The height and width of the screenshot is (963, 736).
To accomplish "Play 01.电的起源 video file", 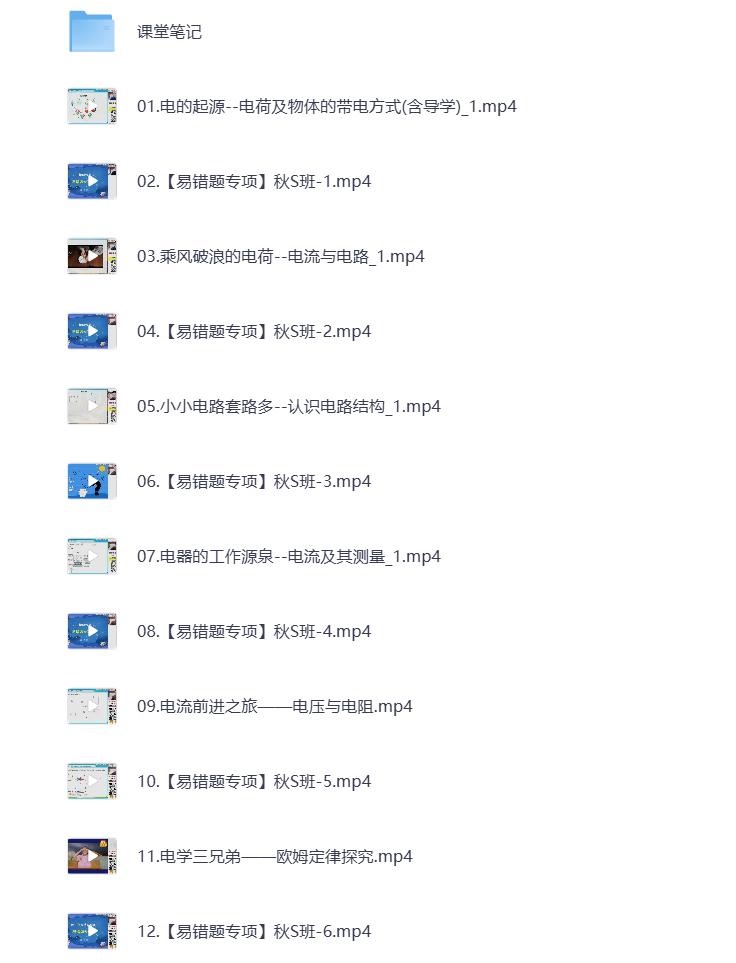I will 326,107.
